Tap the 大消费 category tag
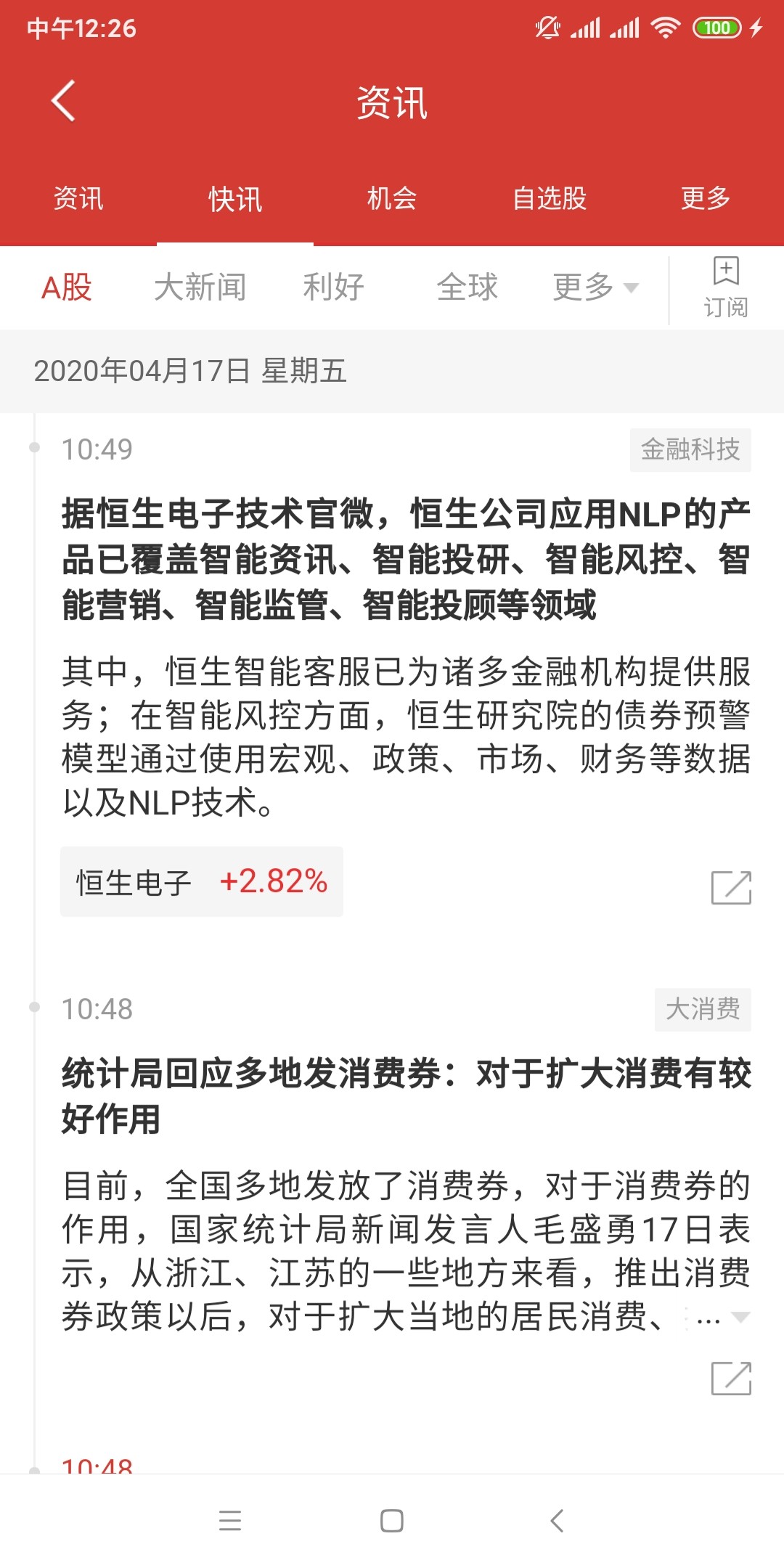The width and height of the screenshot is (784, 1568). [702, 1009]
